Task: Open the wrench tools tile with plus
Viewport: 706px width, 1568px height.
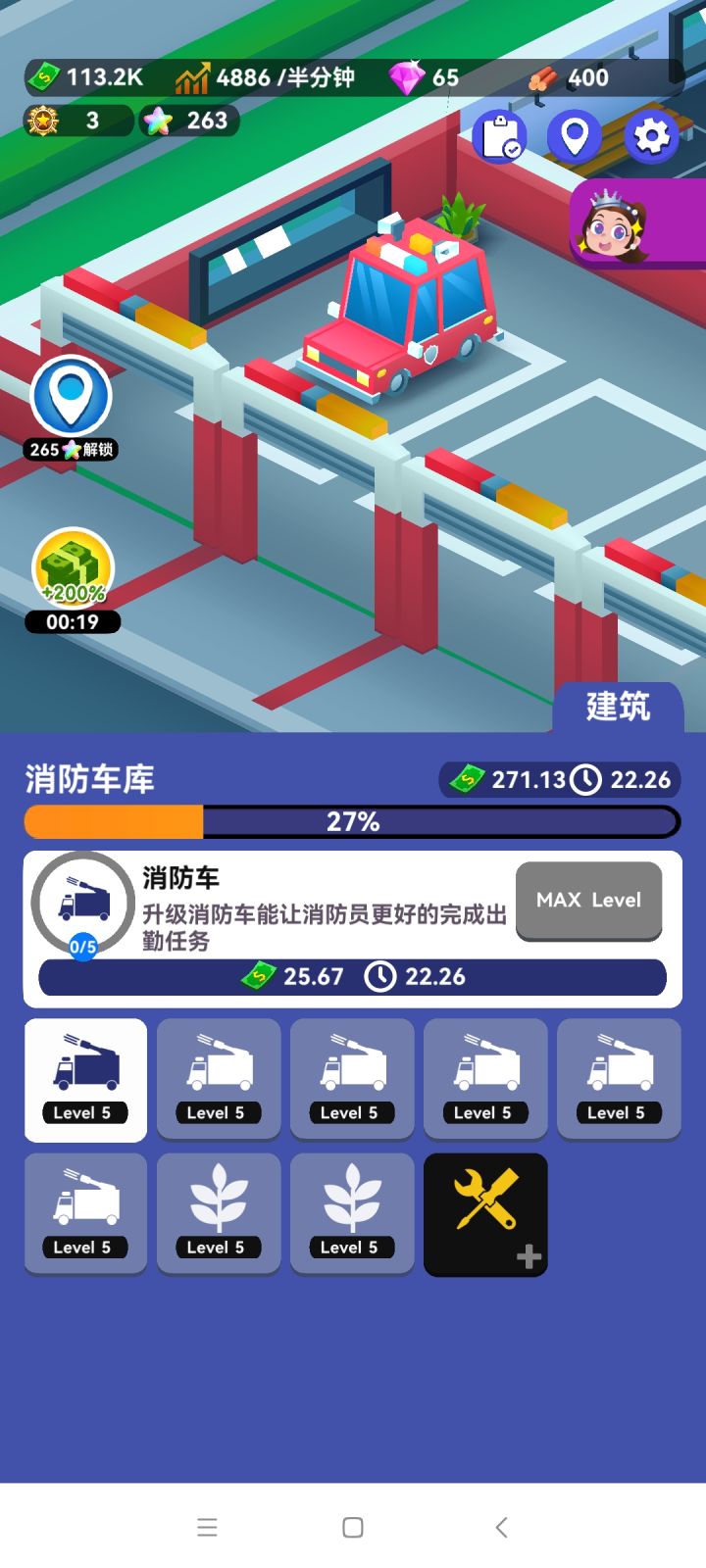Action: (485, 1214)
